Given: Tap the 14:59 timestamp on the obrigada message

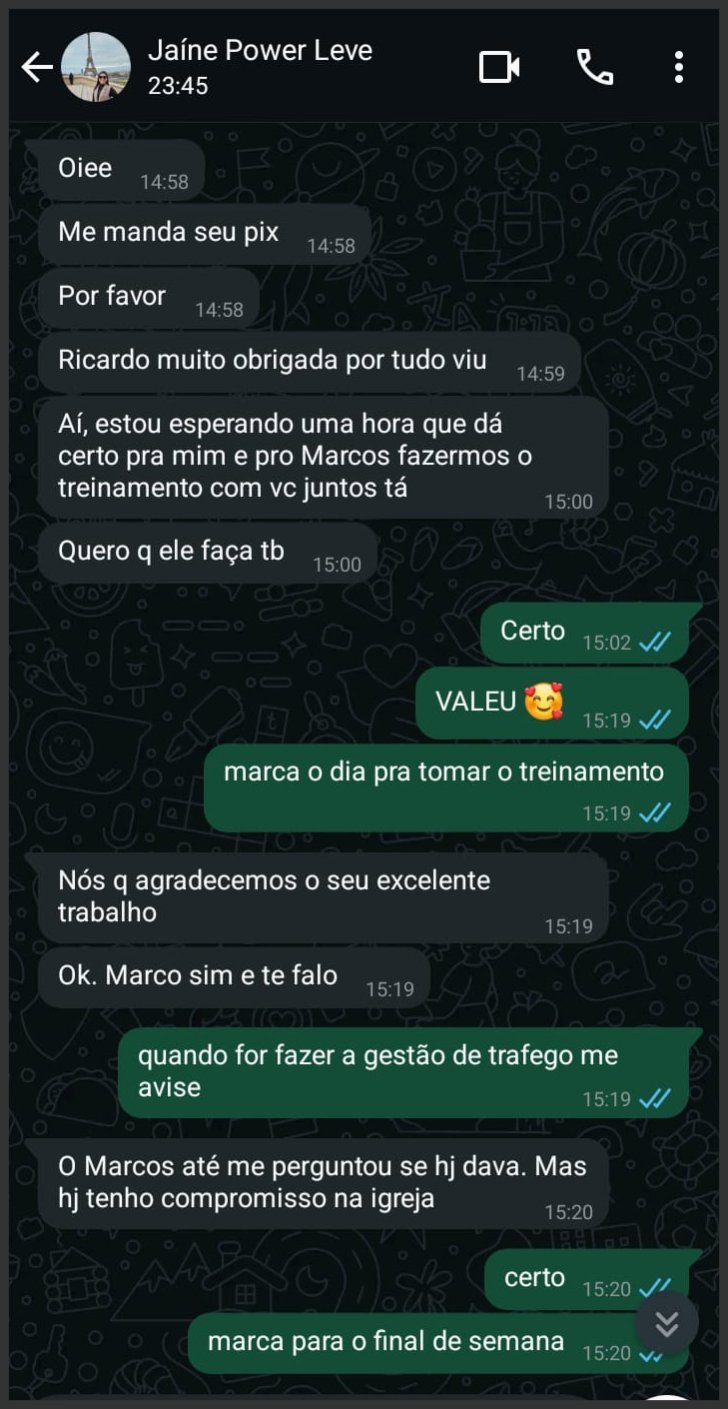Looking at the screenshot, I should (543, 373).
